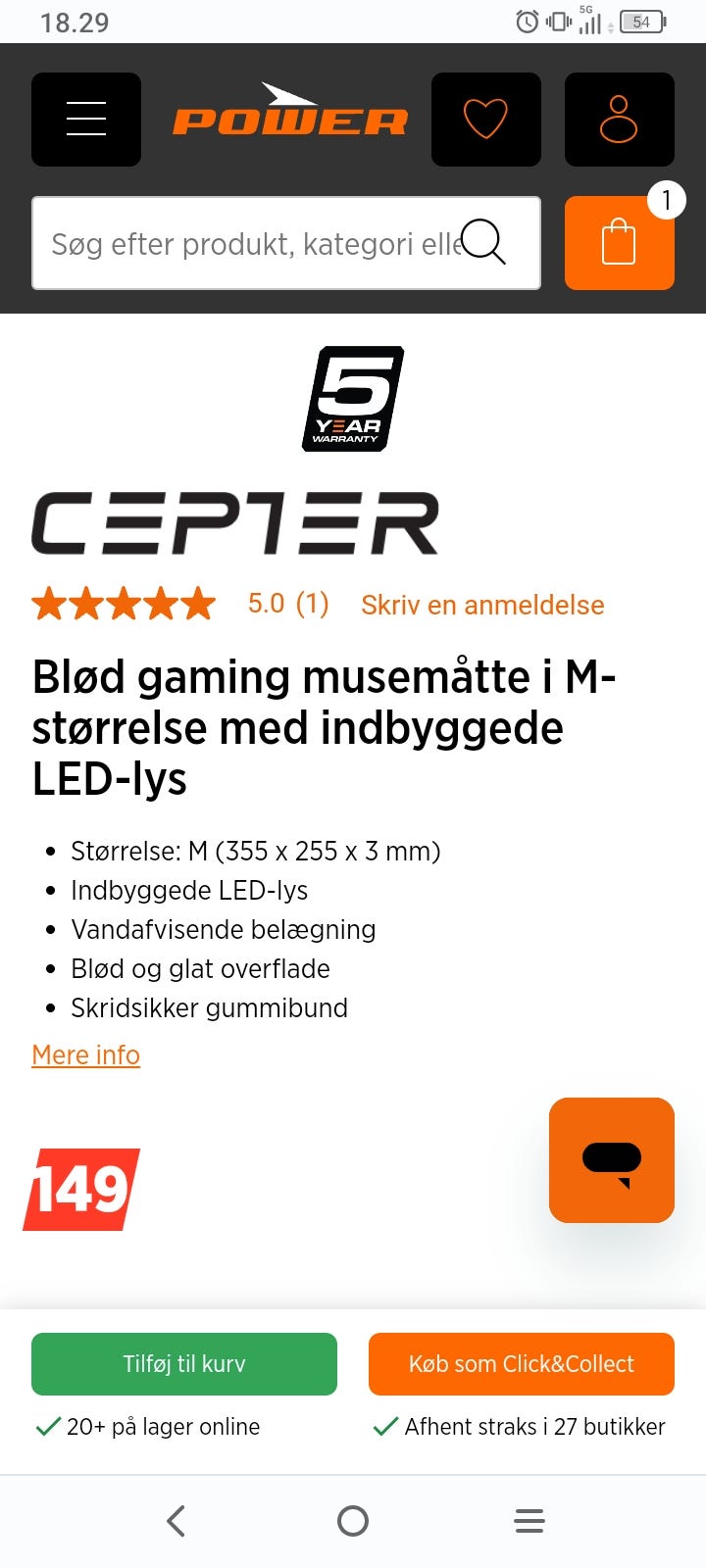The height and width of the screenshot is (1568, 706).
Task: Tap the five-star rating stars
Action: point(122,604)
